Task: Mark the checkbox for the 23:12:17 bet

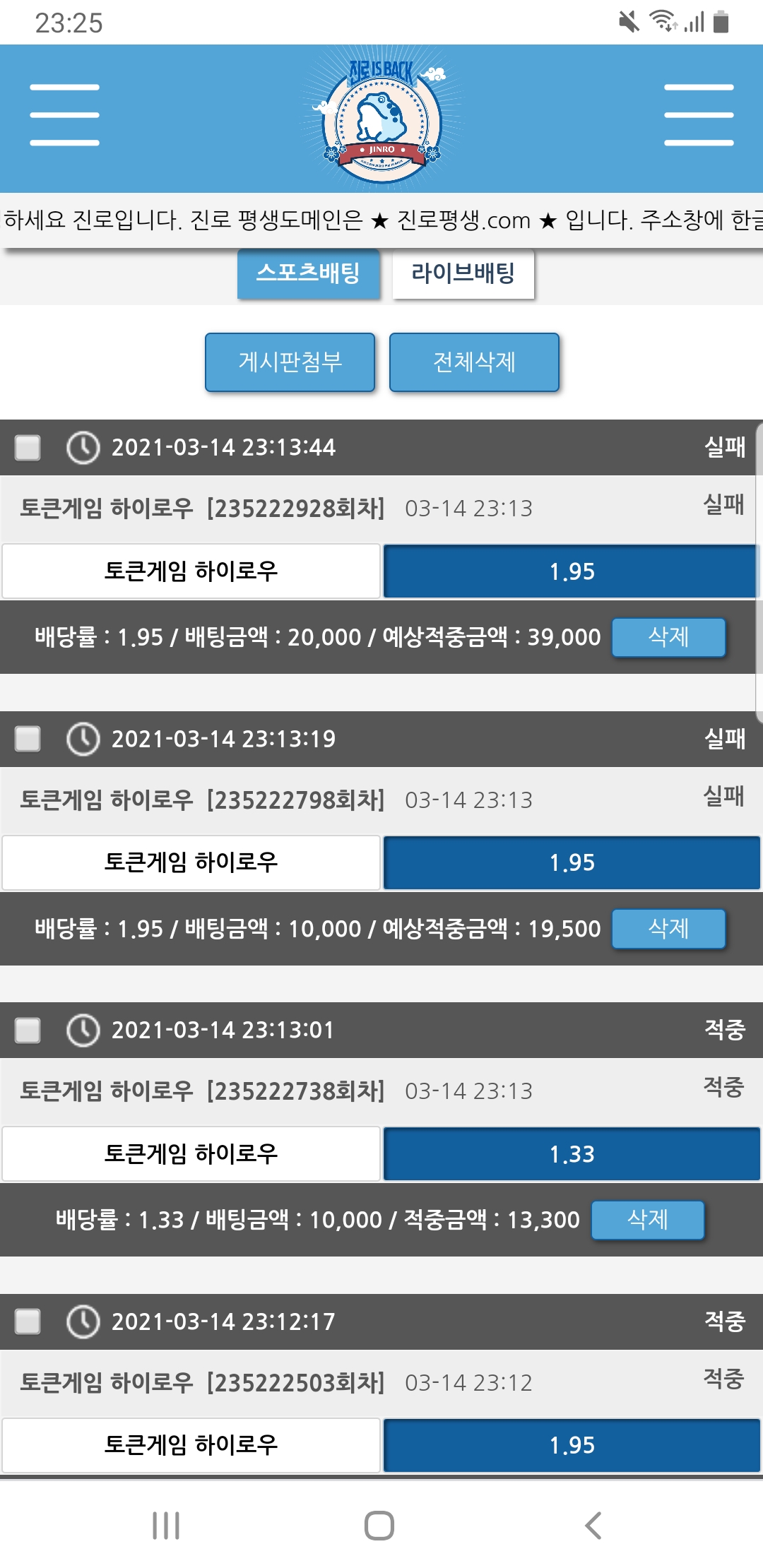Action: coord(28,1321)
